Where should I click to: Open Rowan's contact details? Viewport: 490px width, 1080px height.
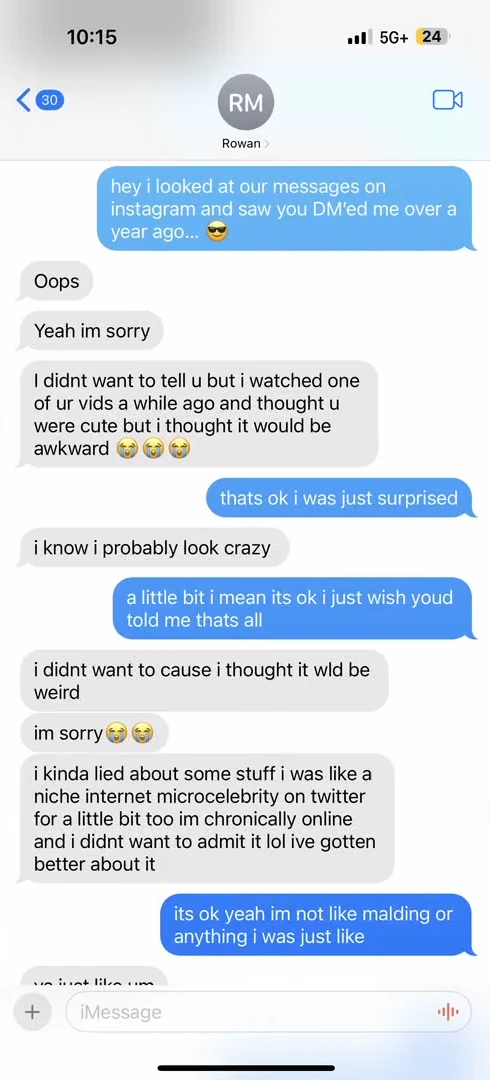click(x=245, y=112)
